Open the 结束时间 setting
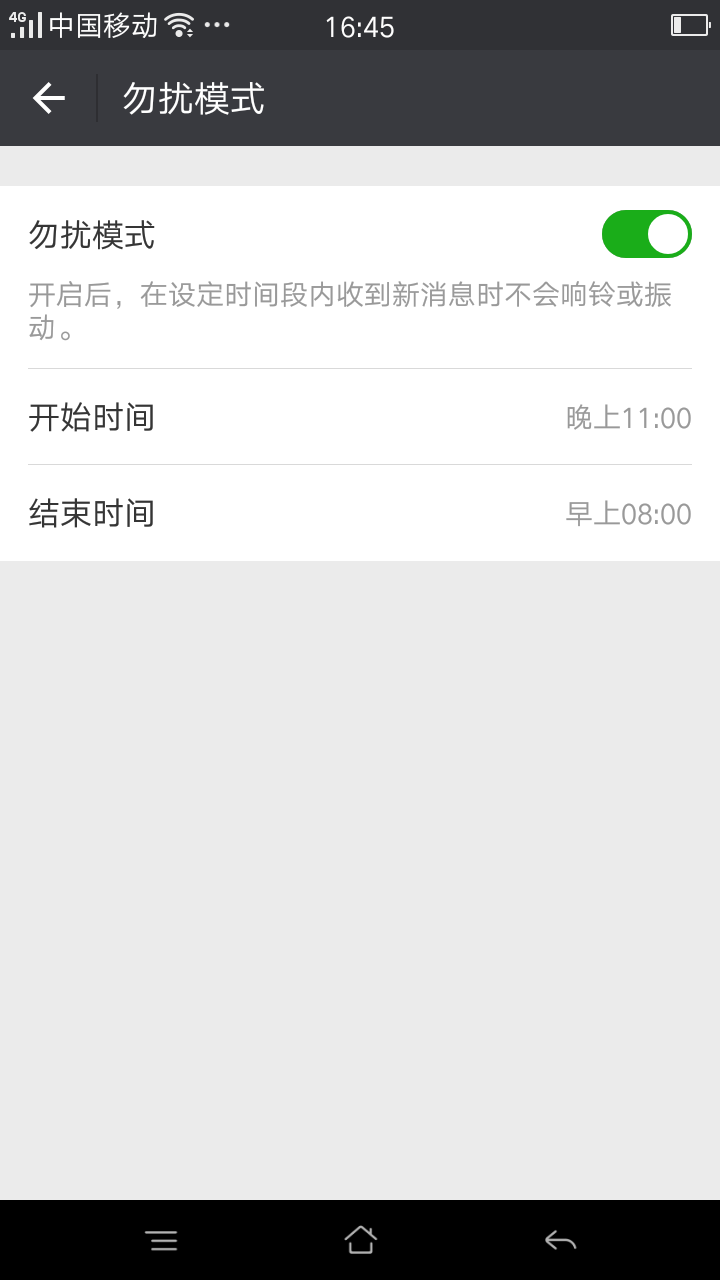Screen dimensions: 720x1280 click(x=360, y=513)
